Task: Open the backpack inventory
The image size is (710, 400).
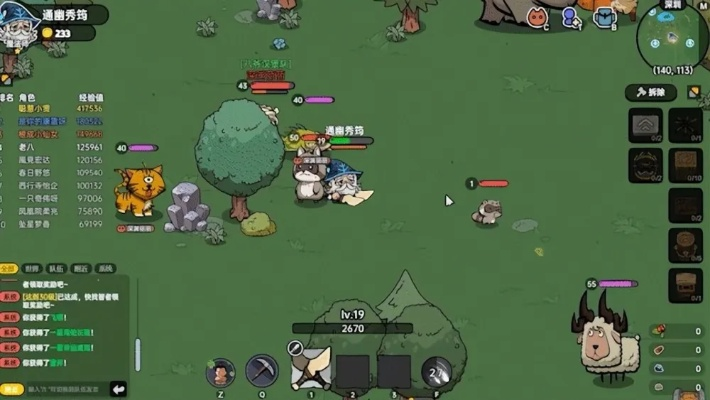Action: pyautogui.click(x=605, y=16)
